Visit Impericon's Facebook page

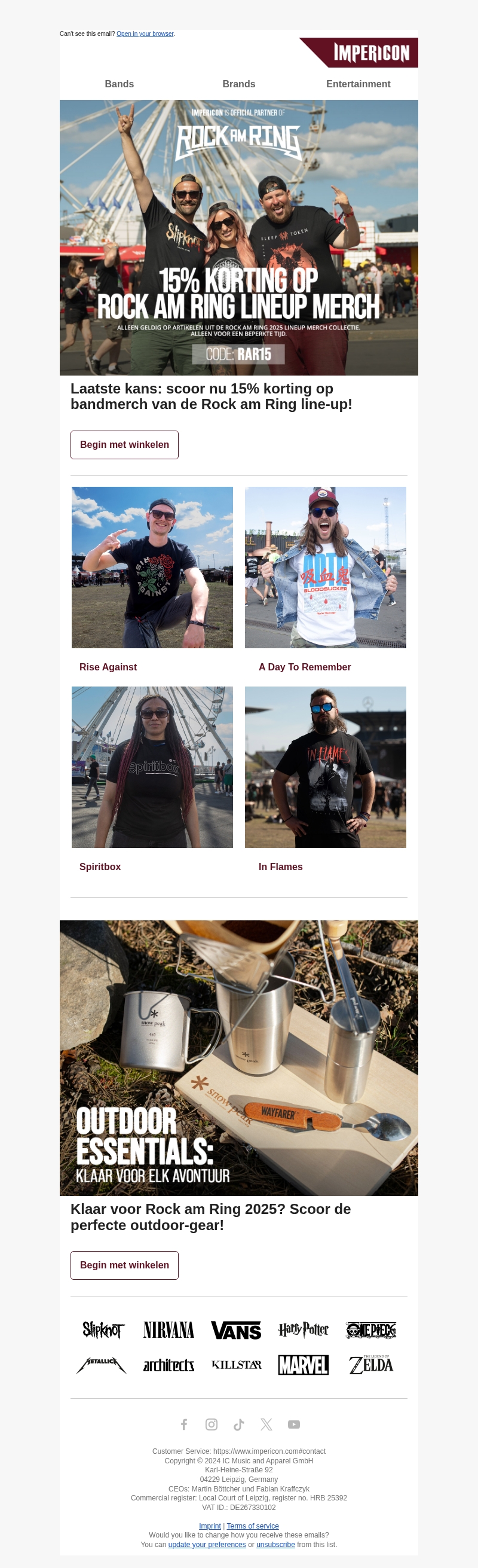pyautogui.click(x=184, y=1424)
